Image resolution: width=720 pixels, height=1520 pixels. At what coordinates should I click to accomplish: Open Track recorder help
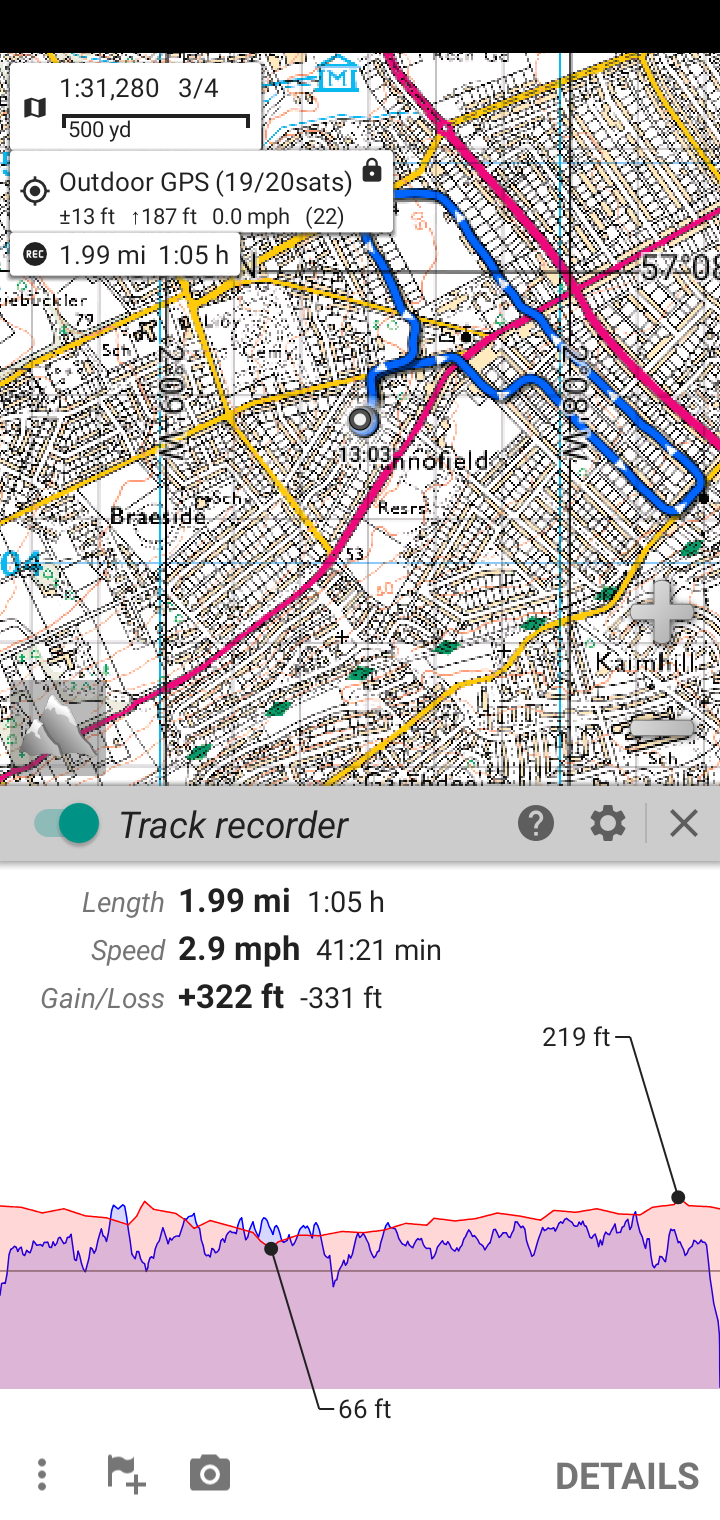click(536, 824)
